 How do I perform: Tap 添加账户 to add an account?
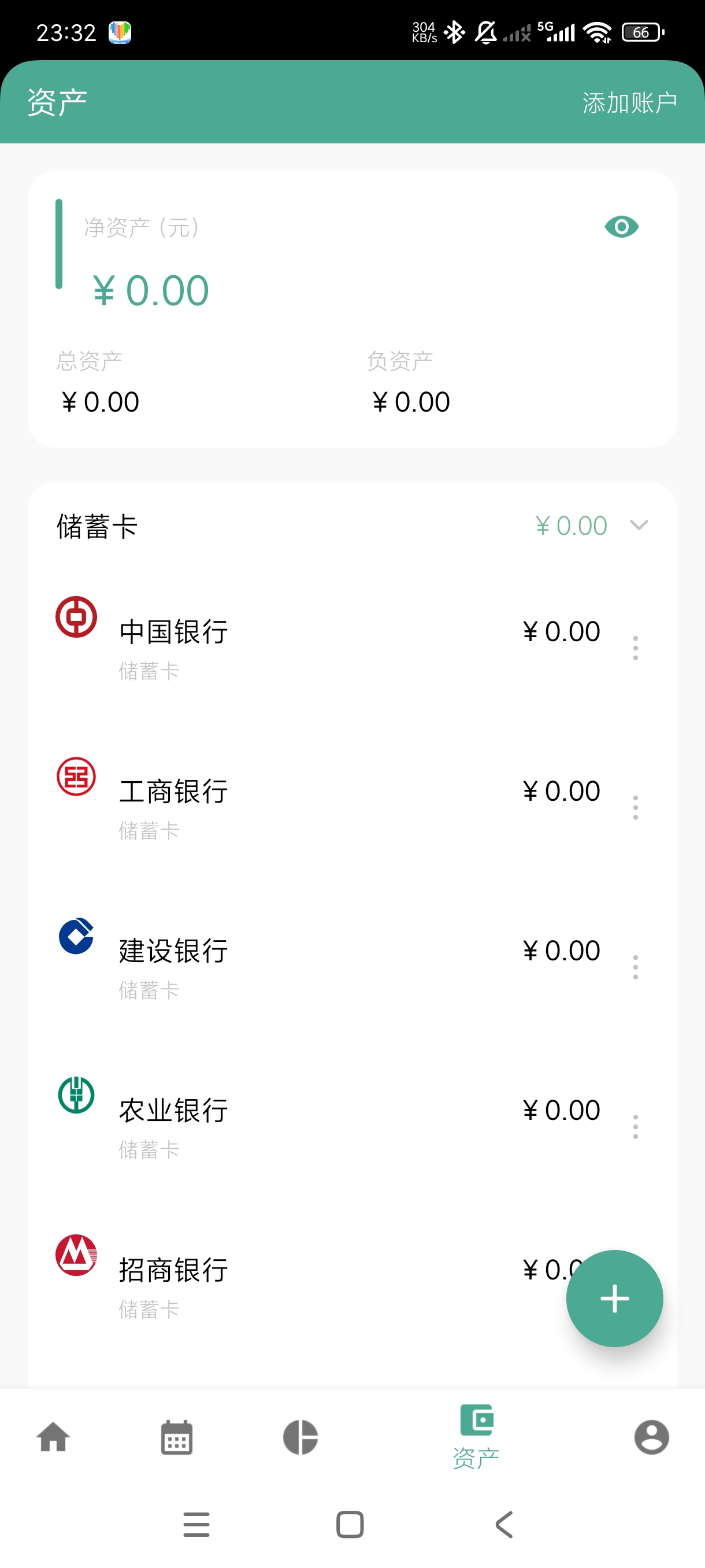click(629, 102)
